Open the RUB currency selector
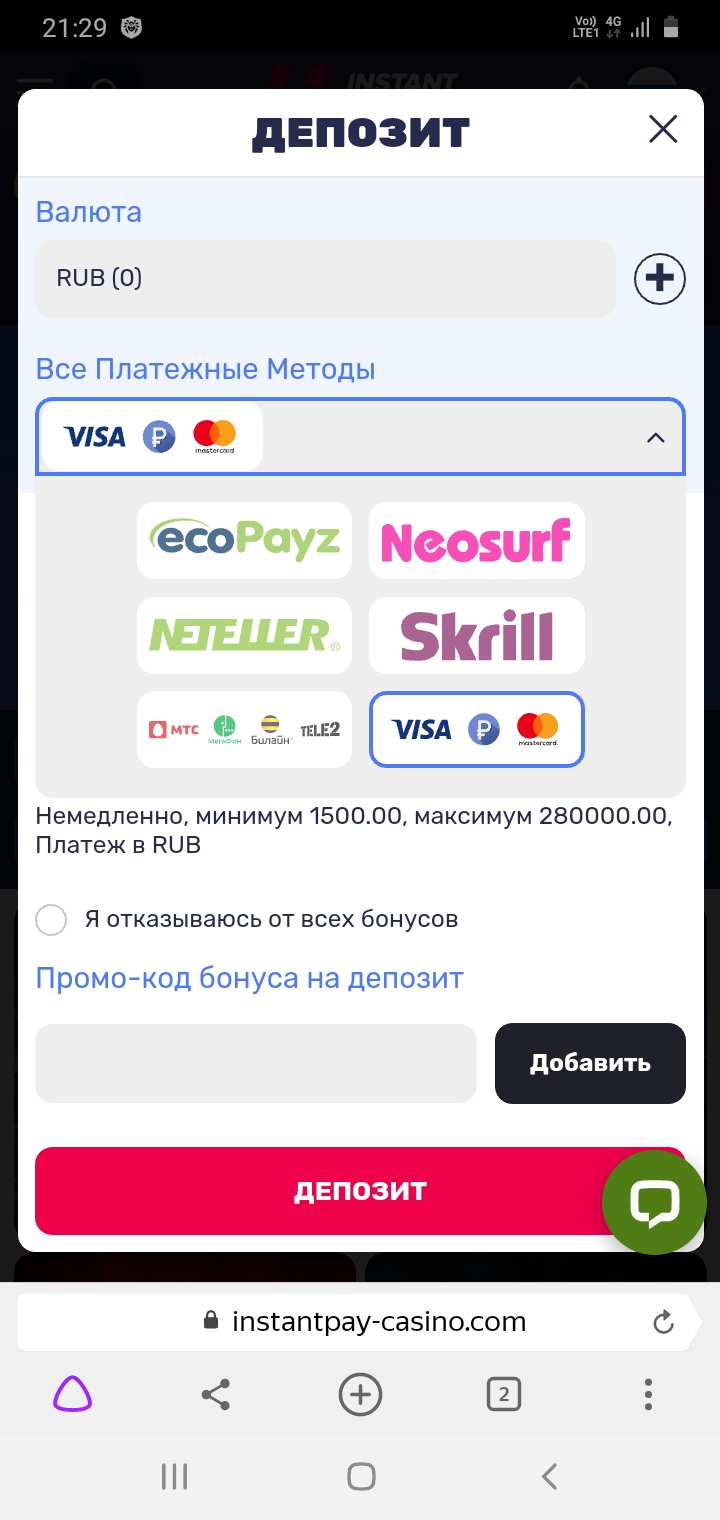Screen dimensions: 720x1520 (x=325, y=279)
